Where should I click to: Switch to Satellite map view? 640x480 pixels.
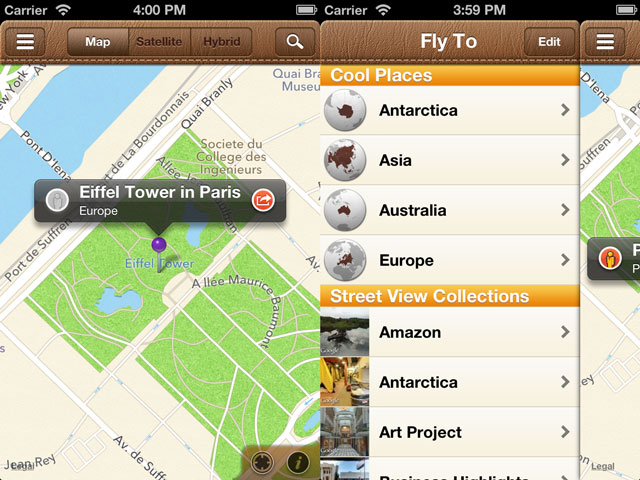click(159, 42)
